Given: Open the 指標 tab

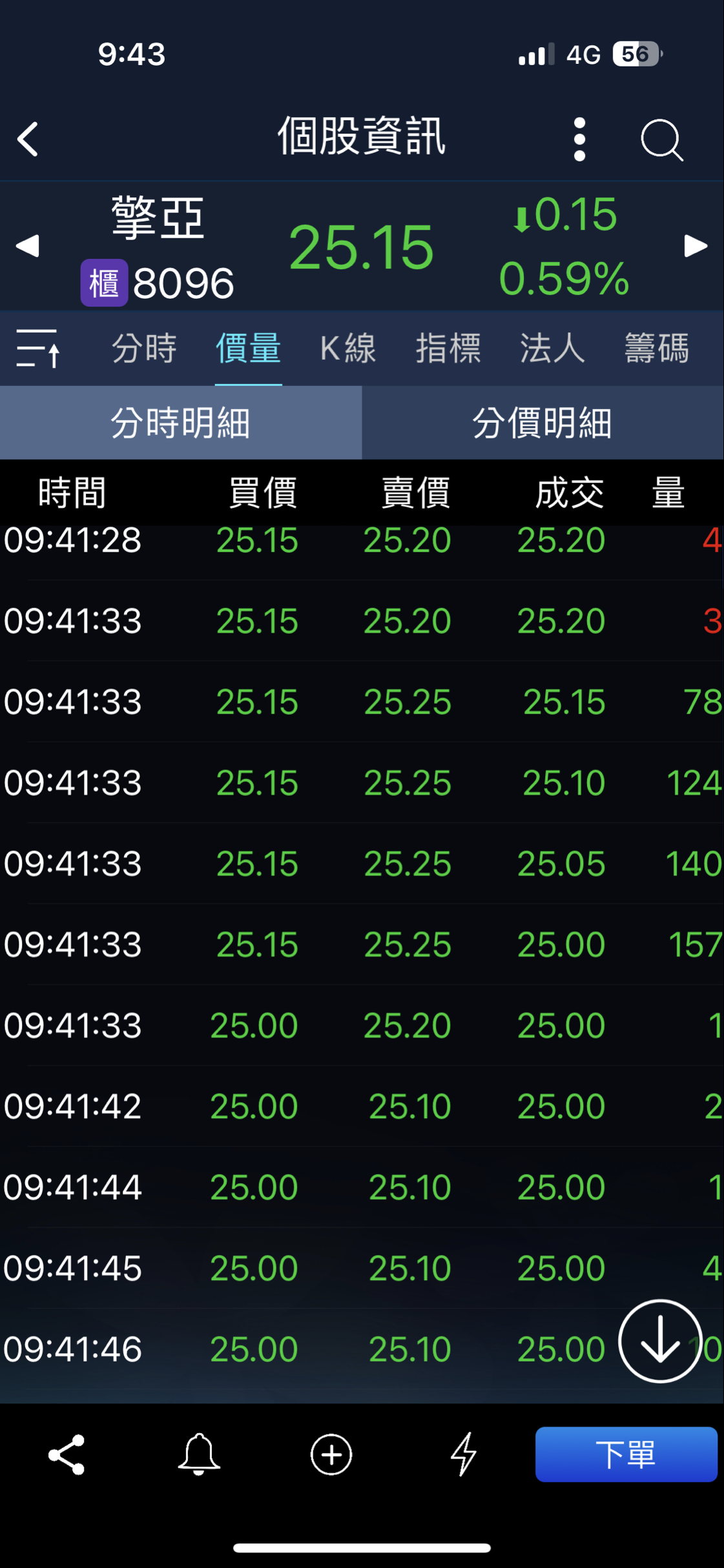Looking at the screenshot, I should [x=448, y=349].
